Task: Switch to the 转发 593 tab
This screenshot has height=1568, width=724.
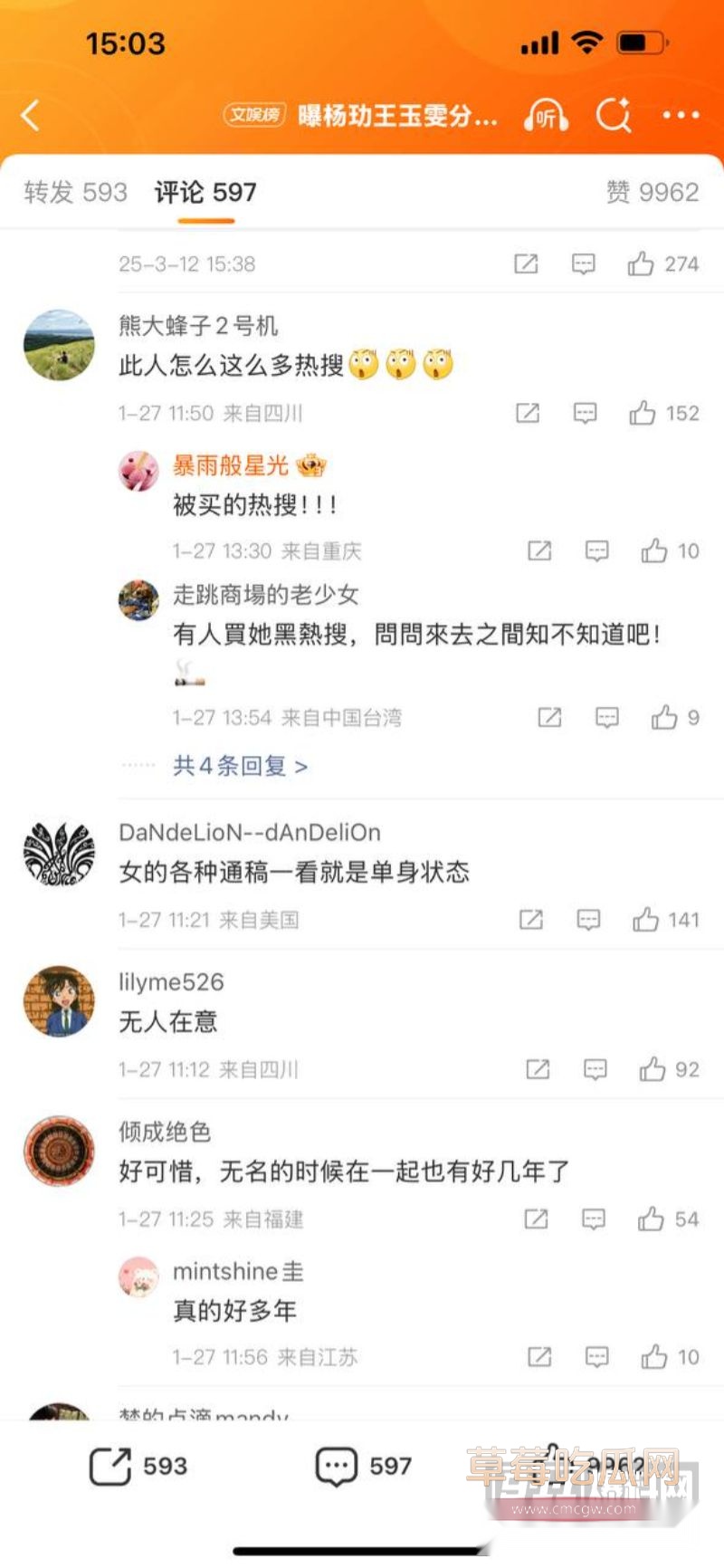Action: [x=76, y=192]
